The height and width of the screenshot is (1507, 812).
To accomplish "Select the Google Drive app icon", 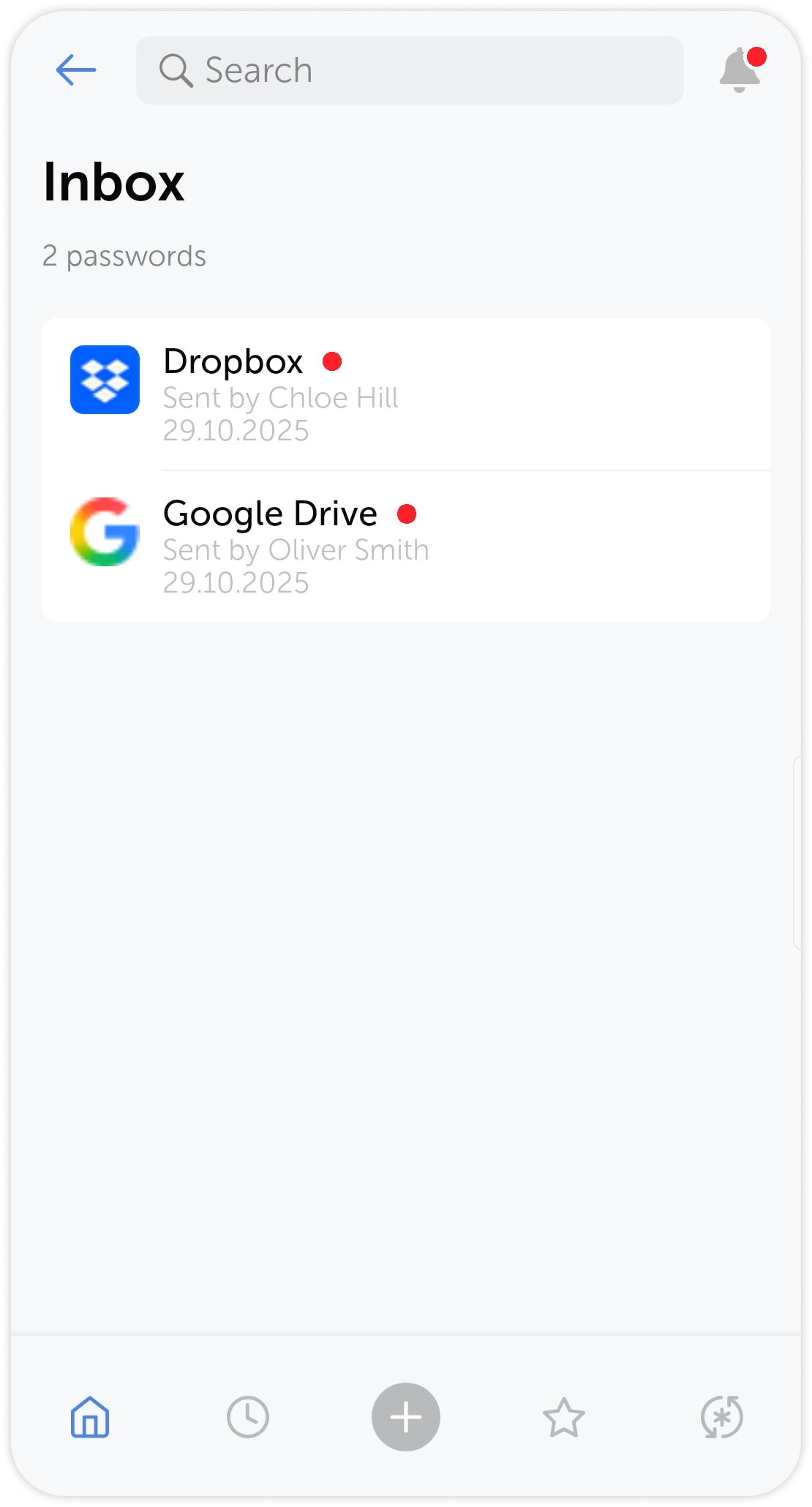I will coord(104,532).
